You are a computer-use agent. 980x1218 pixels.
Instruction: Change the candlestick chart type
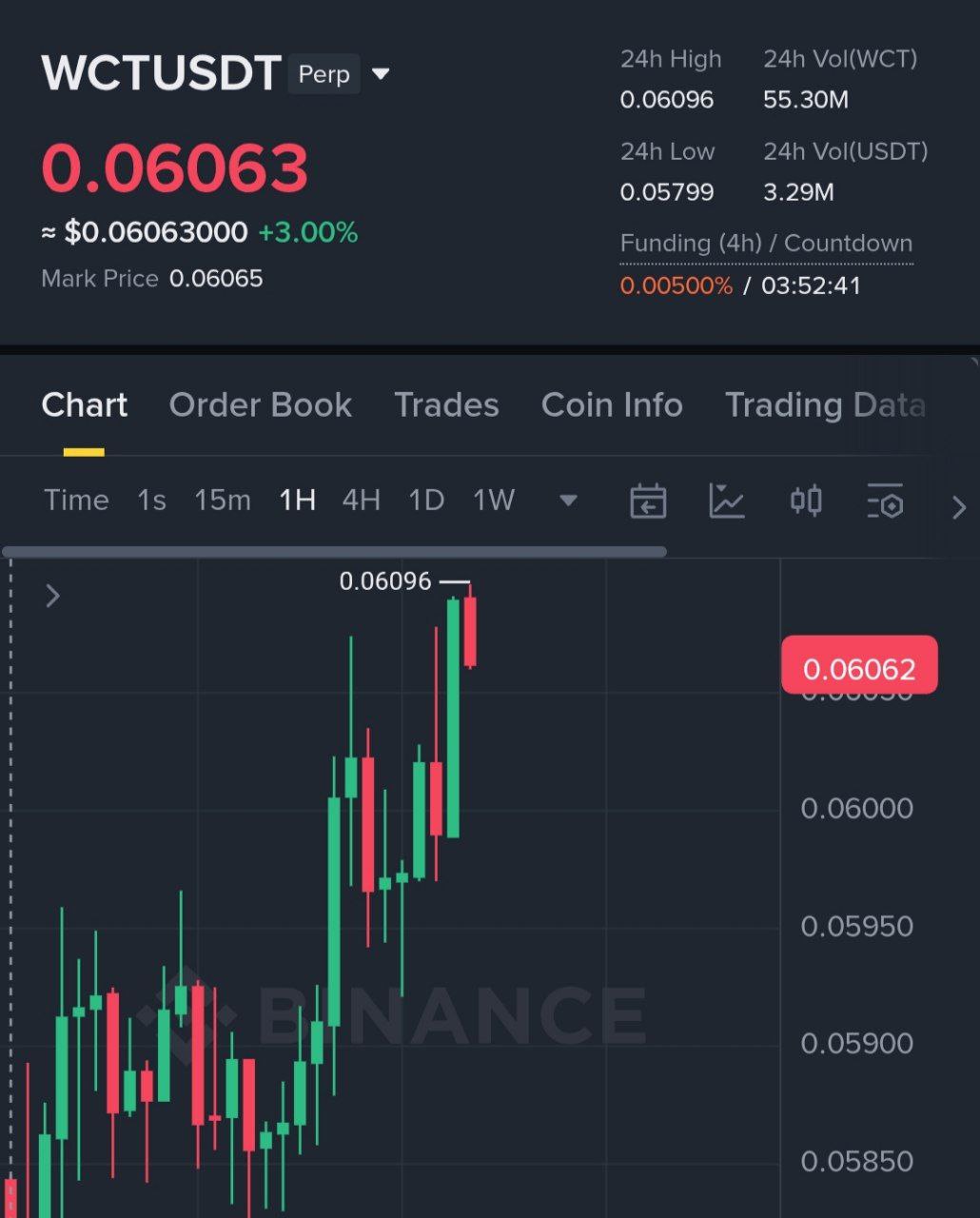click(806, 501)
